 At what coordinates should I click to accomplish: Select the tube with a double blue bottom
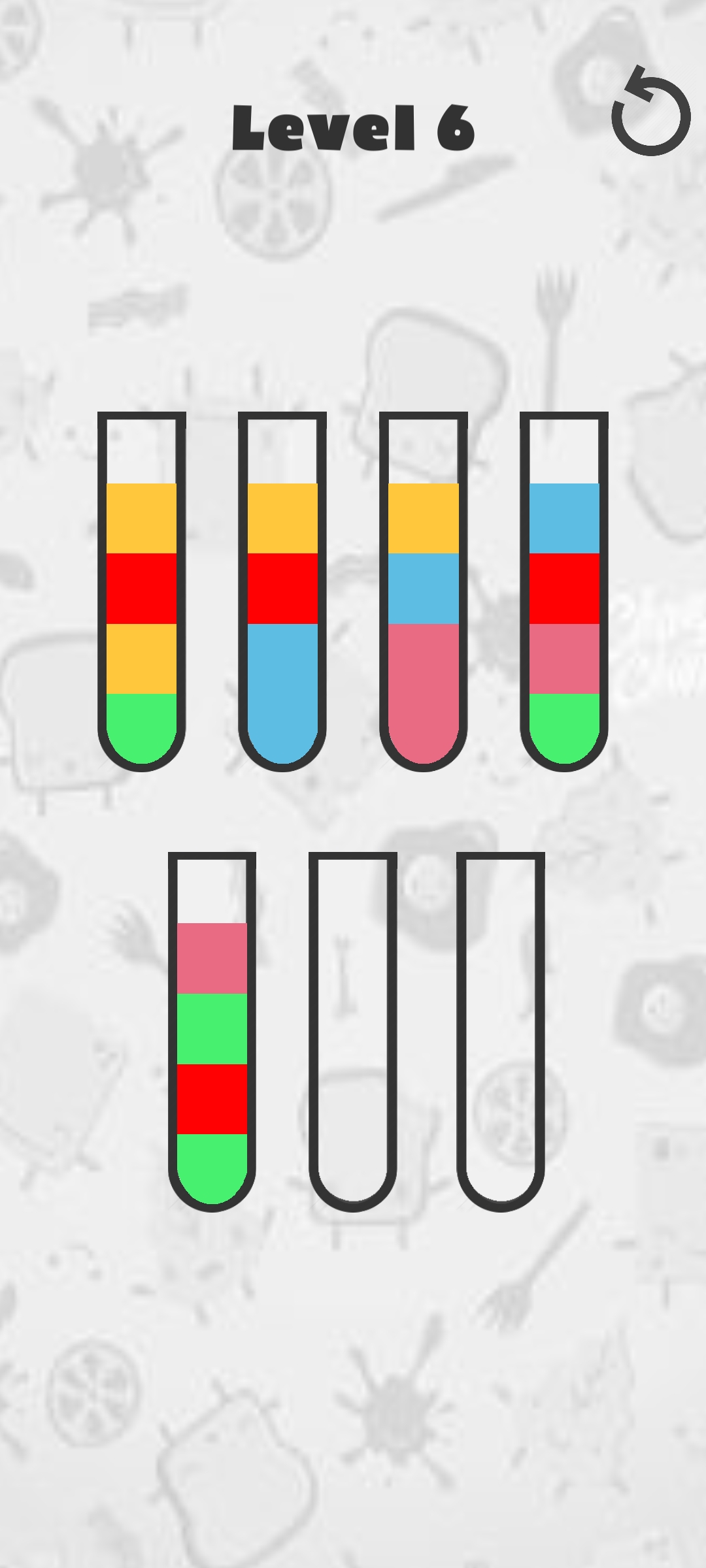pos(282,591)
